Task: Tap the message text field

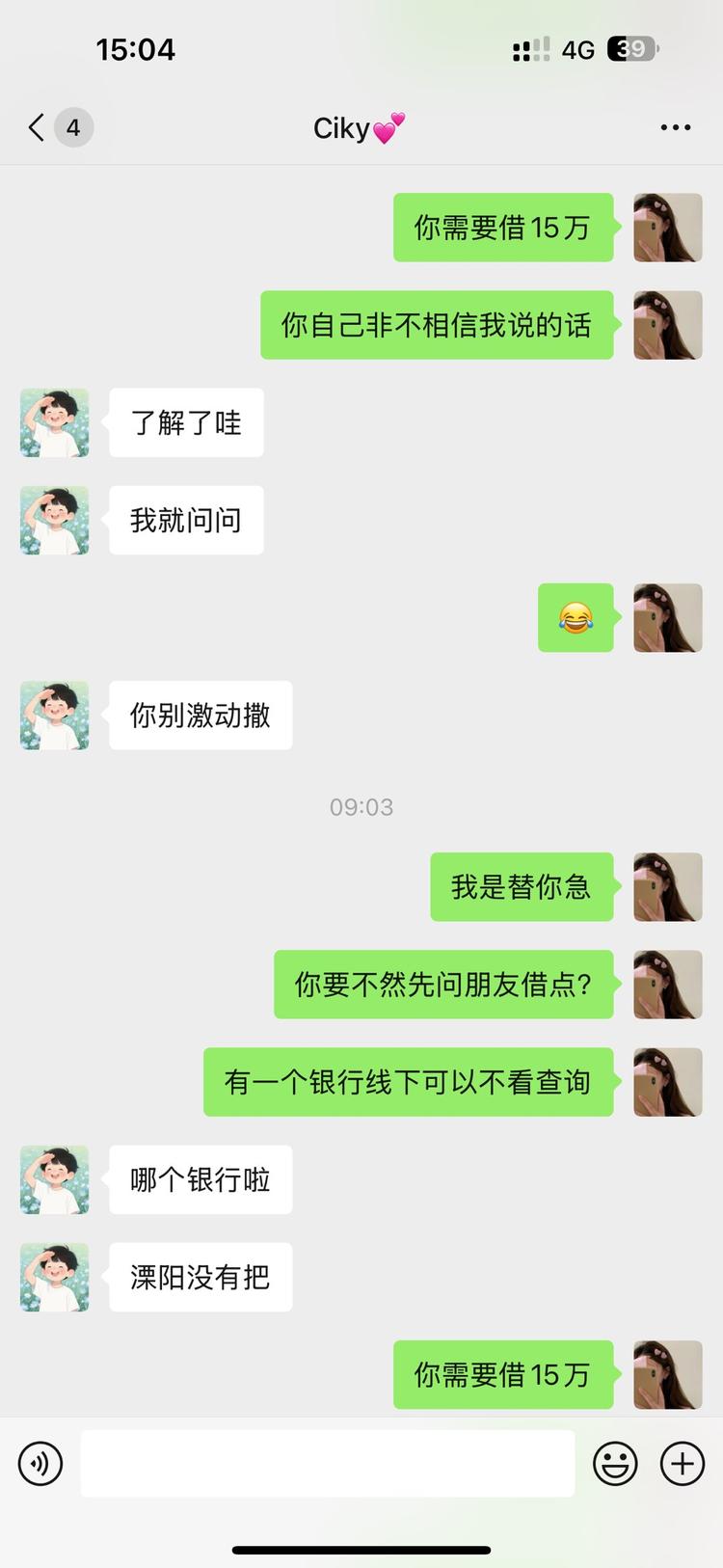Action: (328, 1463)
